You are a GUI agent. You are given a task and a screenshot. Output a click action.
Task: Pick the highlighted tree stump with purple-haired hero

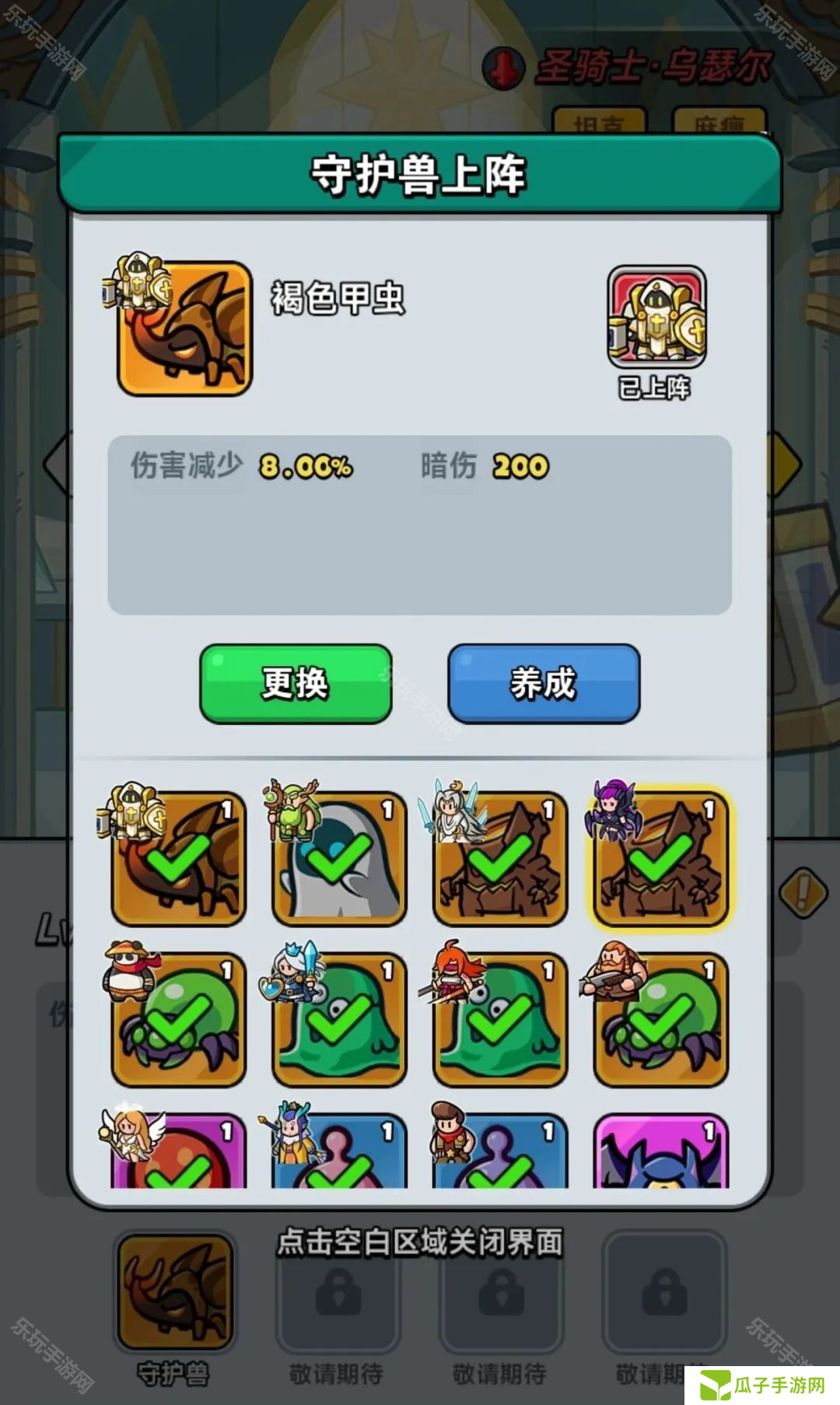pyautogui.click(x=660, y=859)
